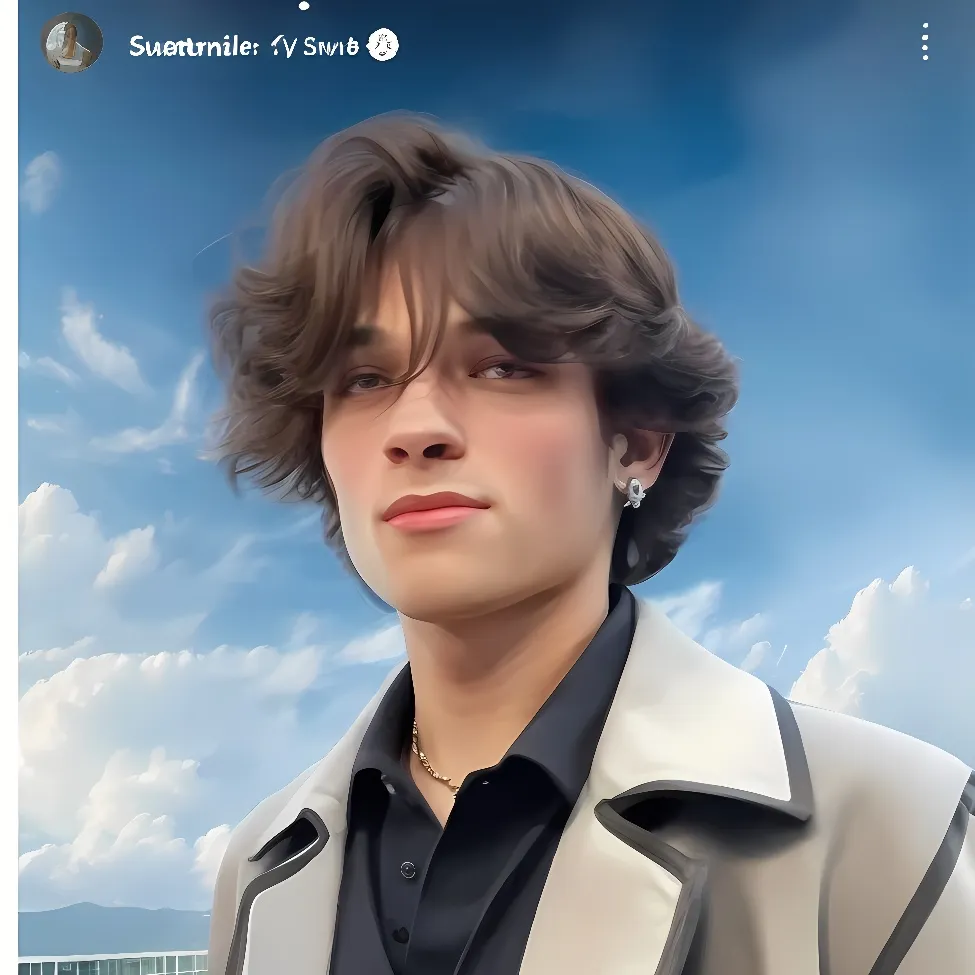Open the story poster's profile picture
The height and width of the screenshot is (975, 975).
tap(71, 43)
